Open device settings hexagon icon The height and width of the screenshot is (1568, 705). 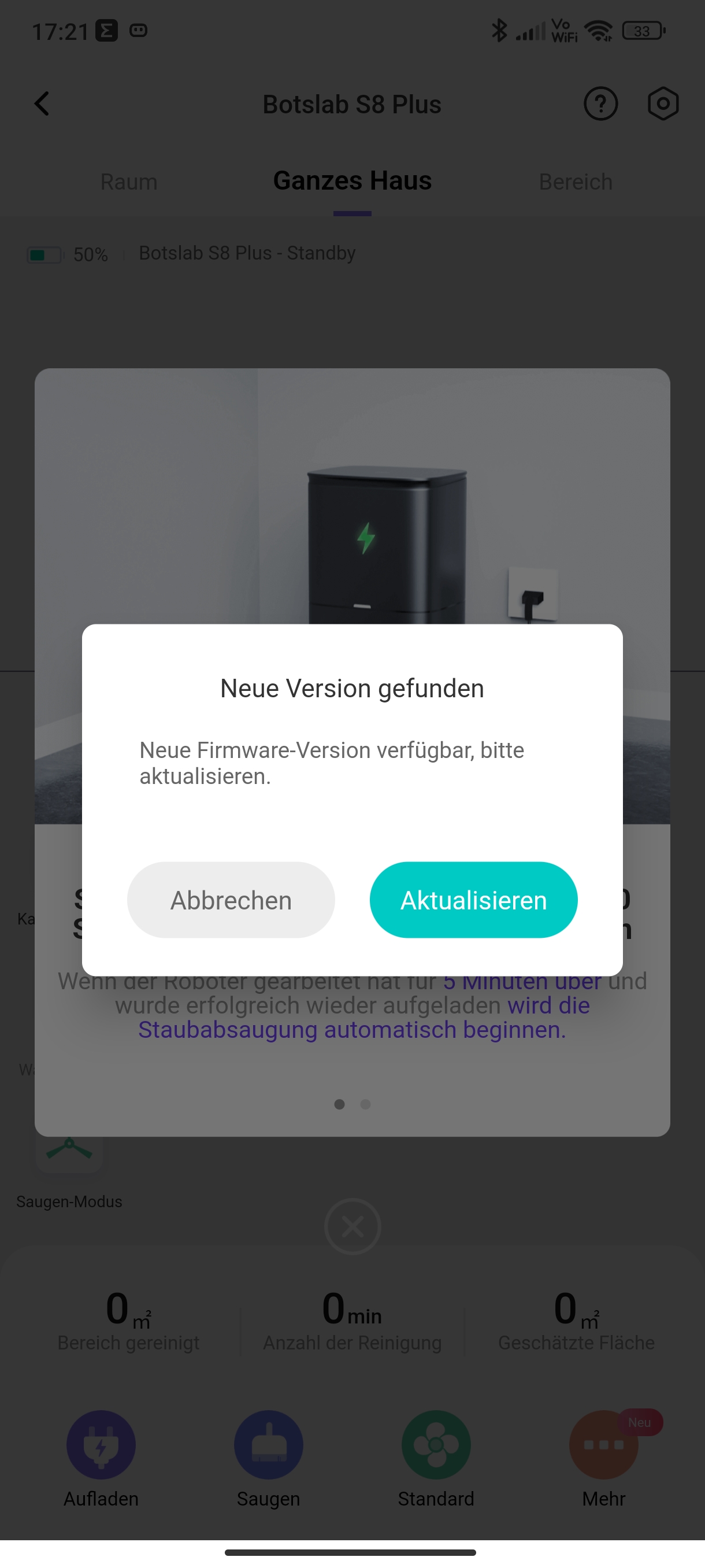[663, 103]
